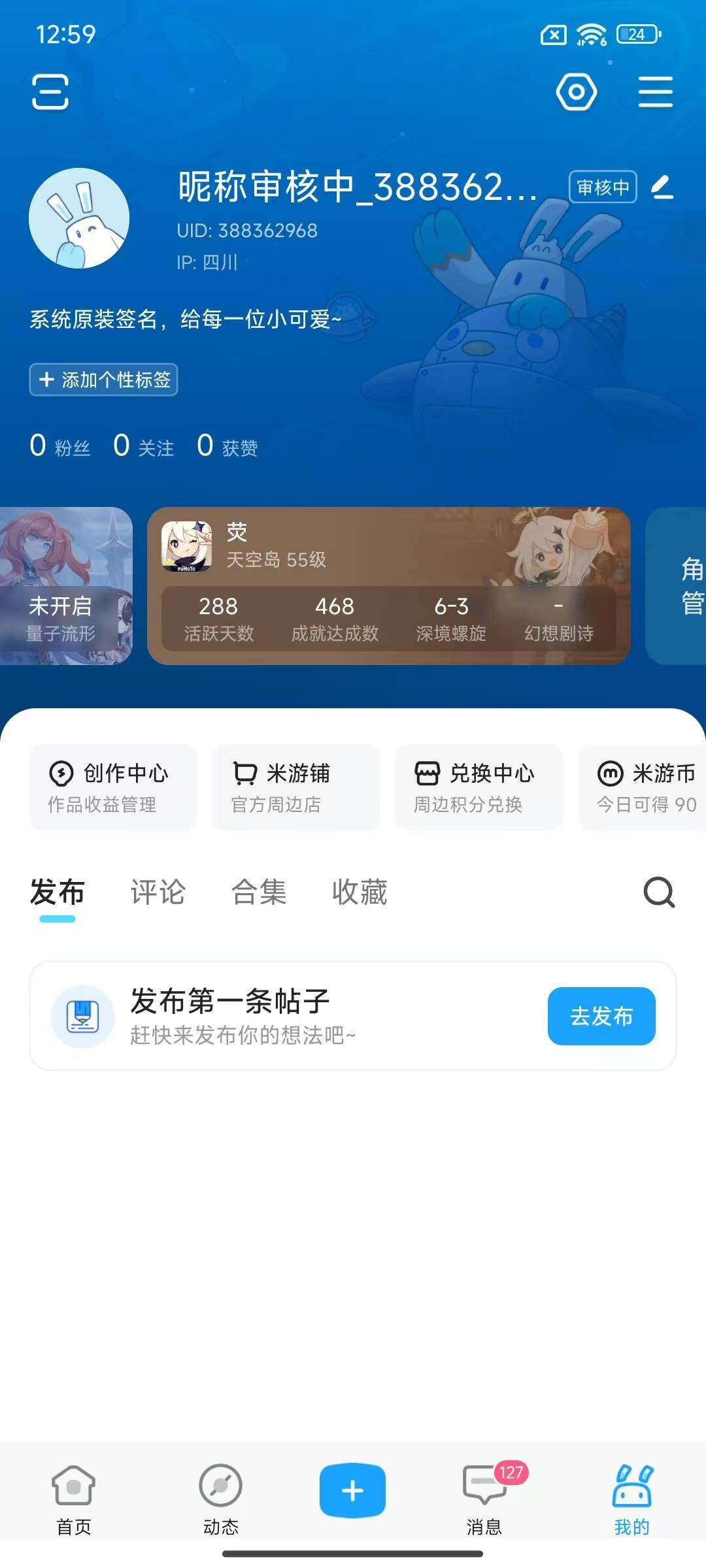Tap 添加个性标签 to add a tag
Image resolution: width=706 pixels, height=1568 pixels.
(x=103, y=380)
